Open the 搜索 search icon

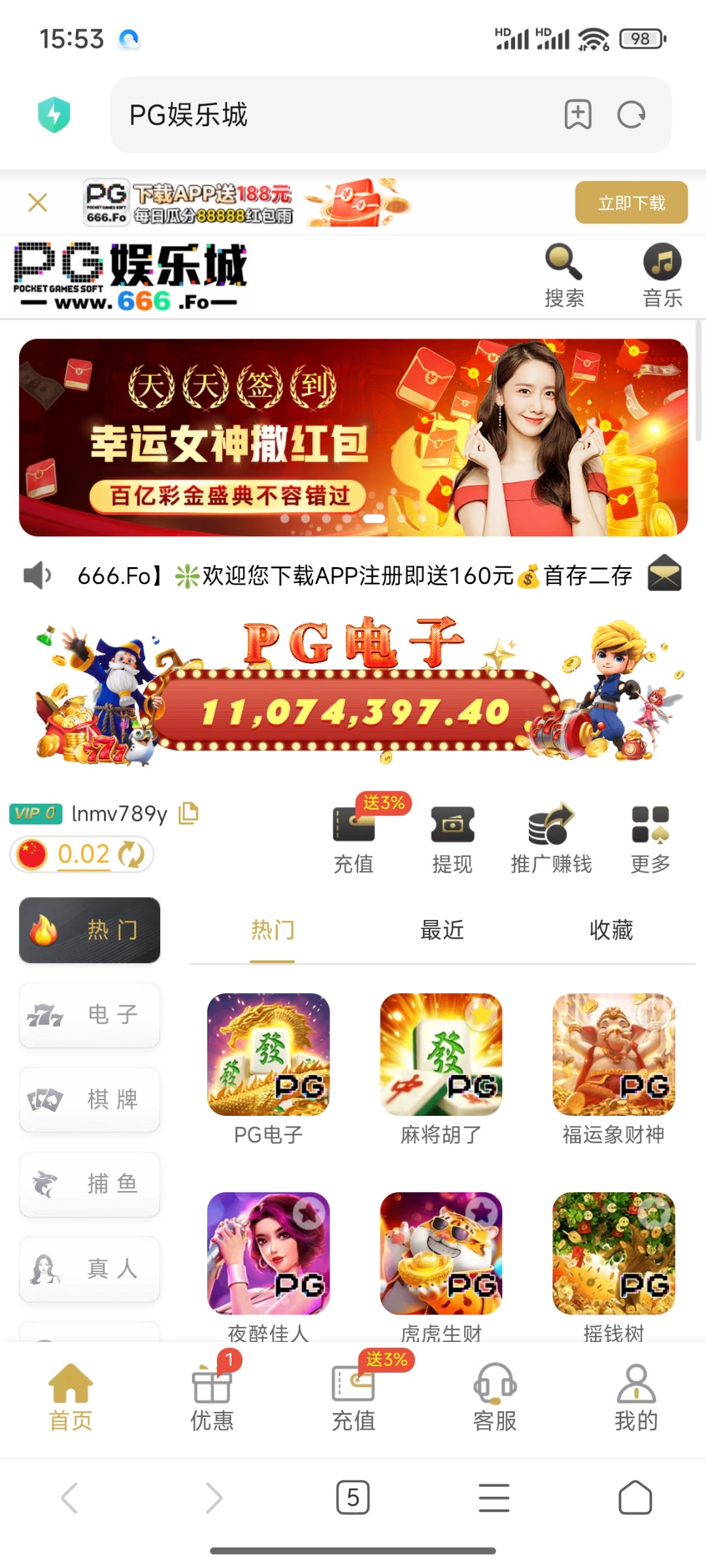[564, 274]
